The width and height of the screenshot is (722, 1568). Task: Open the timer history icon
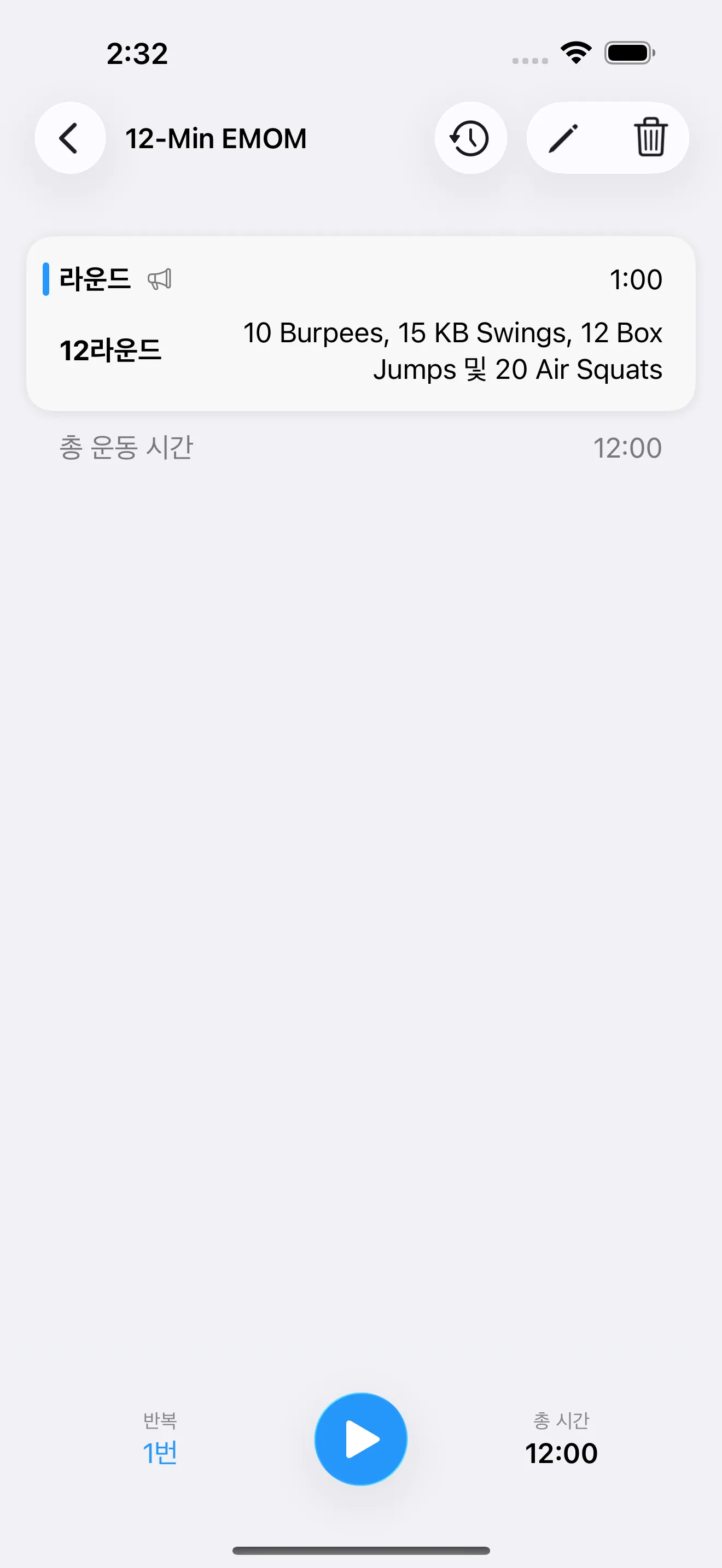click(470, 138)
